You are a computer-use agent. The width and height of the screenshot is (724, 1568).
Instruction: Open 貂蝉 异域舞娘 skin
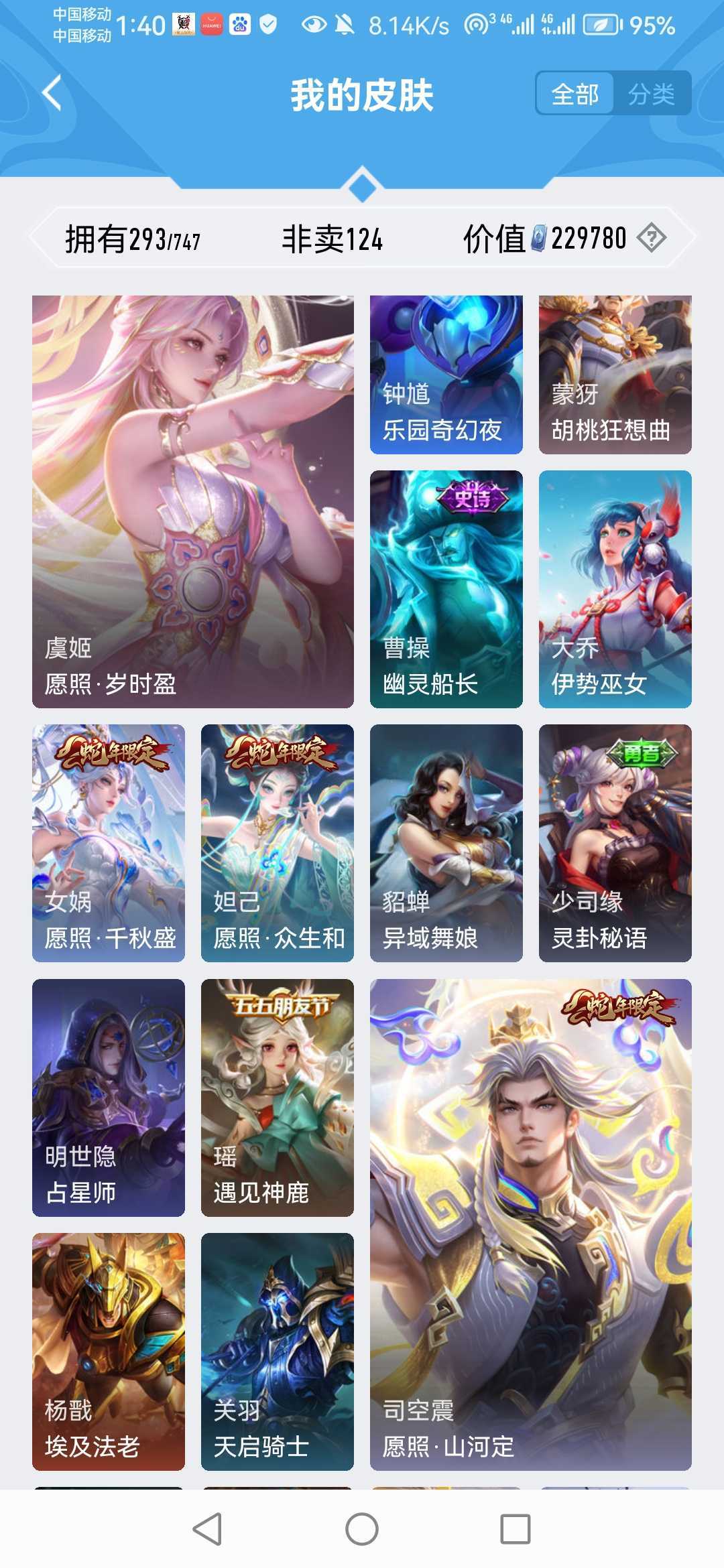[x=446, y=843]
